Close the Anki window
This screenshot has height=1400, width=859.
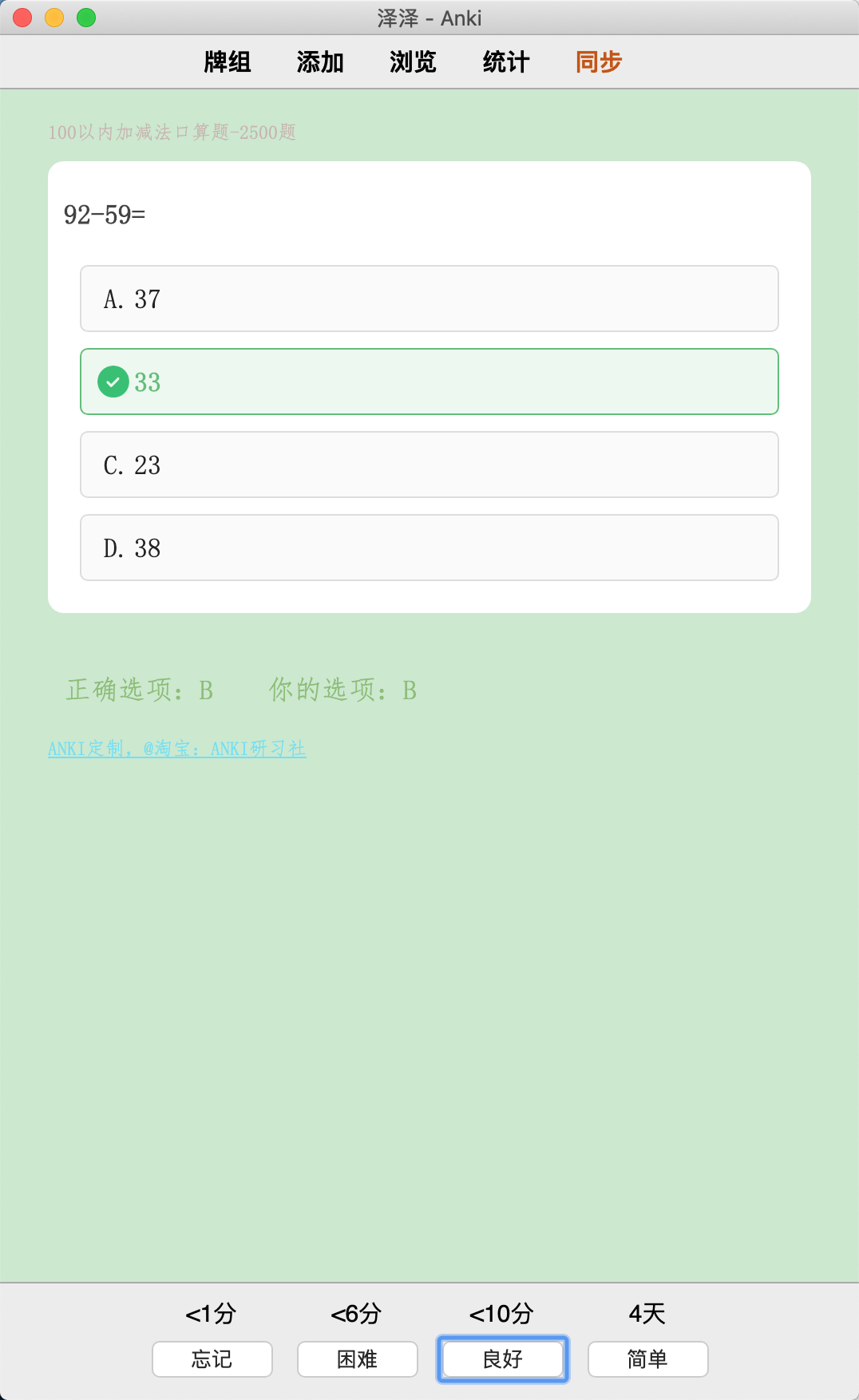click(x=22, y=18)
